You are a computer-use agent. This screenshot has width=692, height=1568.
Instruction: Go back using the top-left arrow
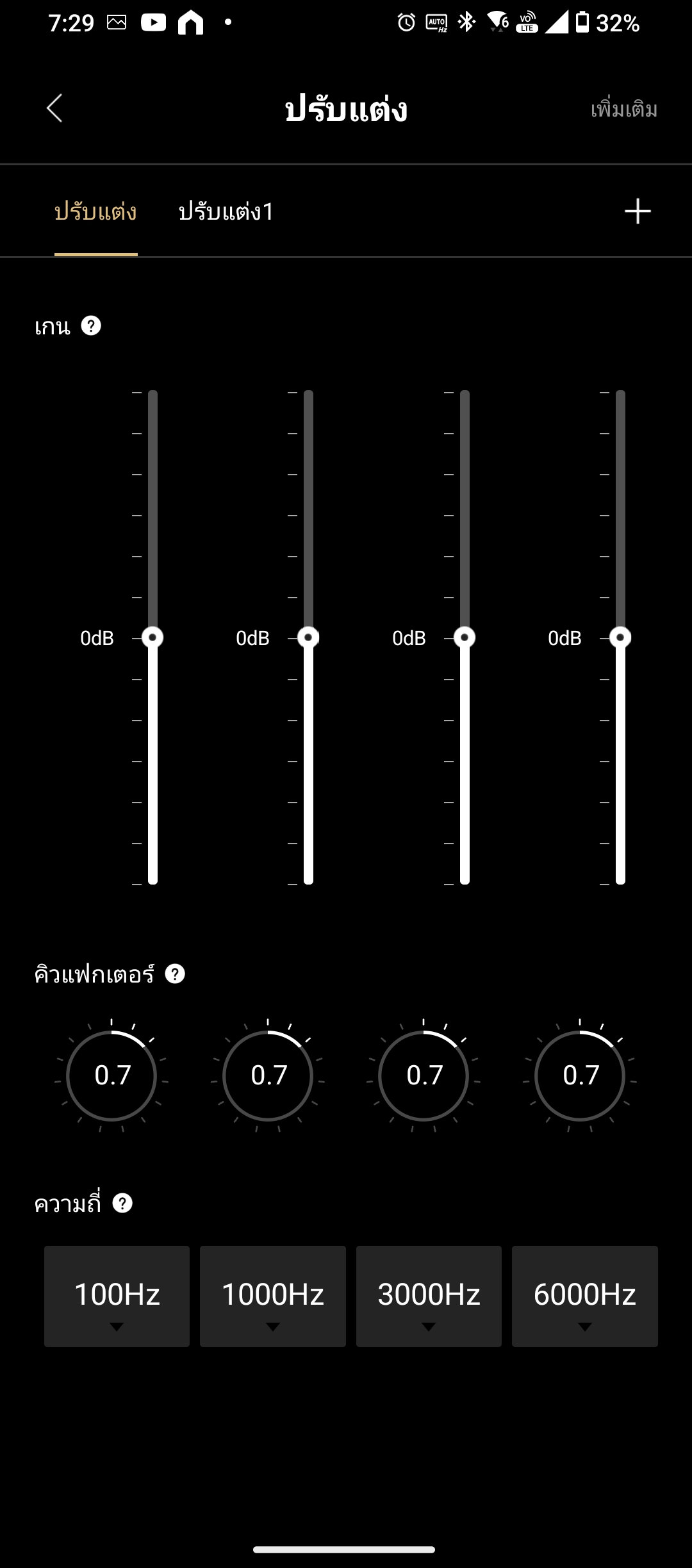point(55,108)
